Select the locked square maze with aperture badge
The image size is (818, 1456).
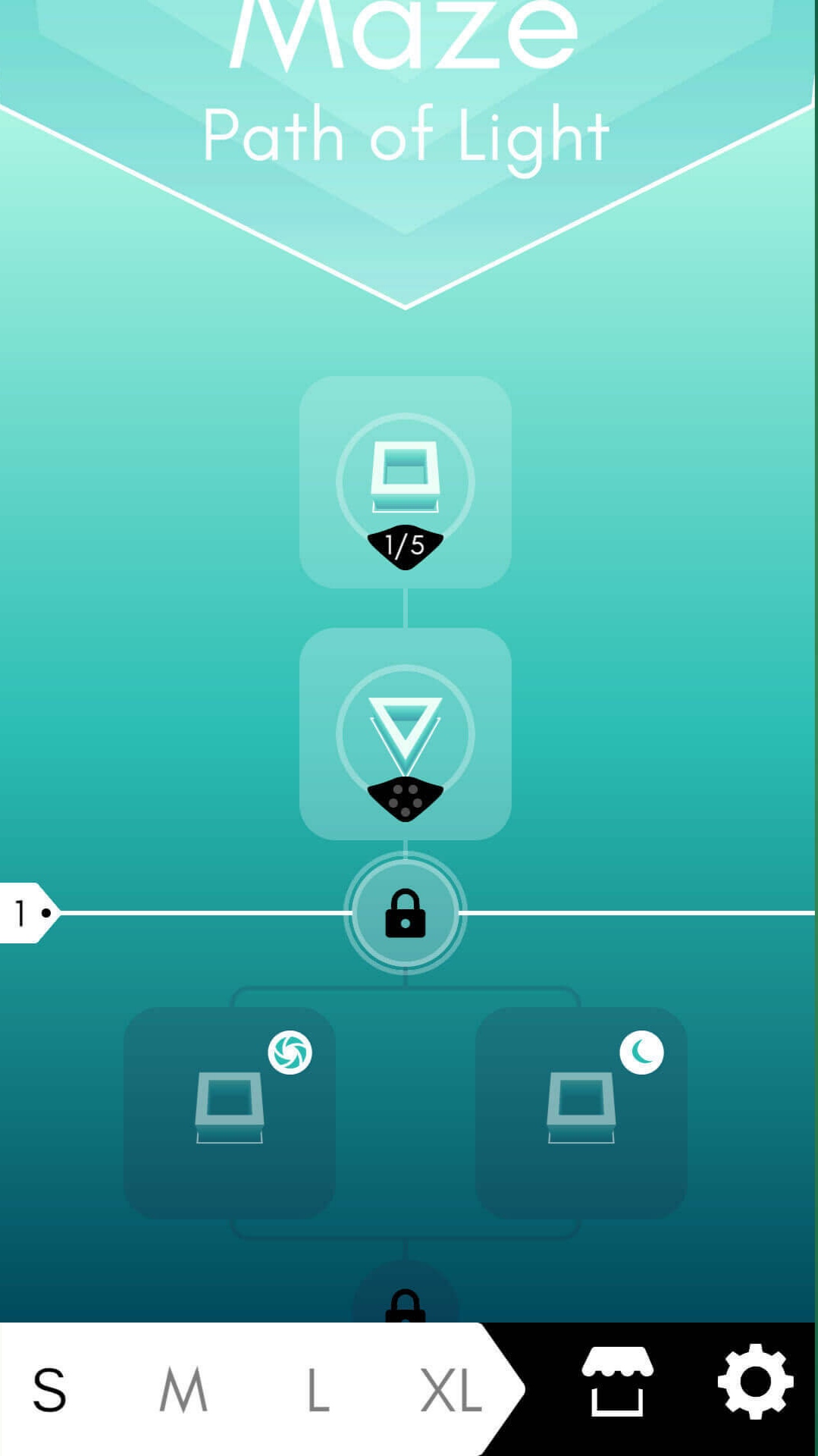229,1113
